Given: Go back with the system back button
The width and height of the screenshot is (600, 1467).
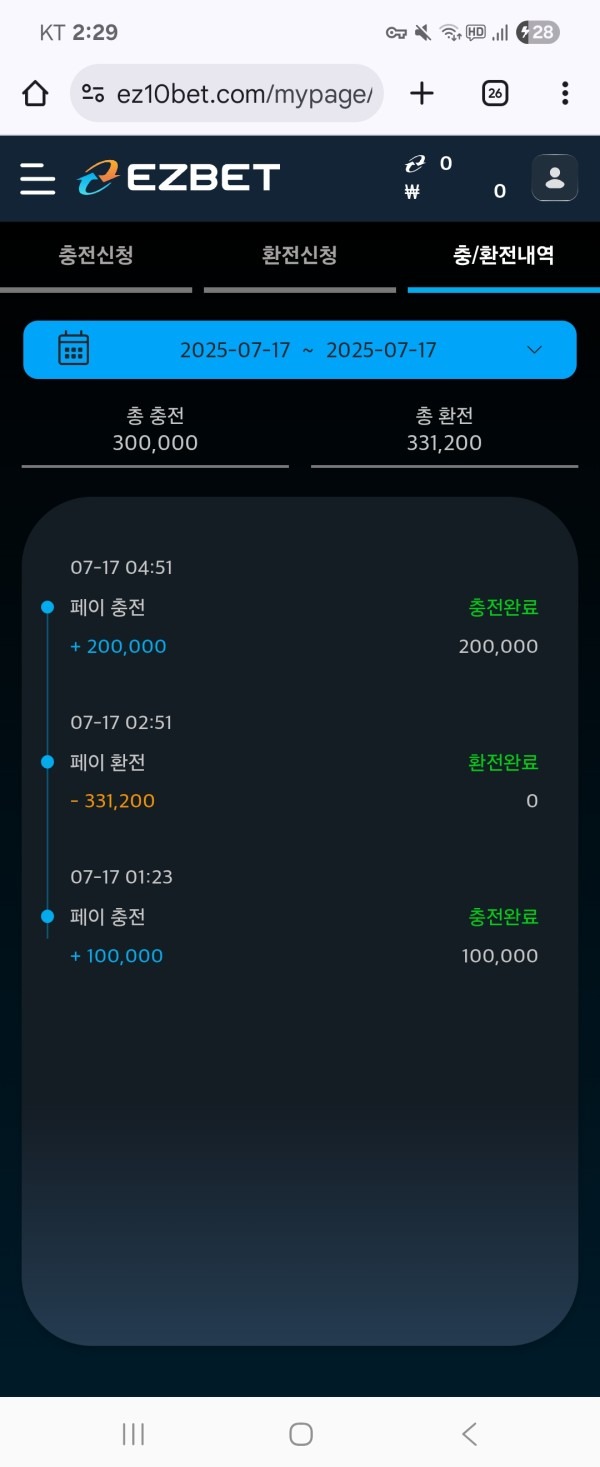Looking at the screenshot, I should 469,1434.
